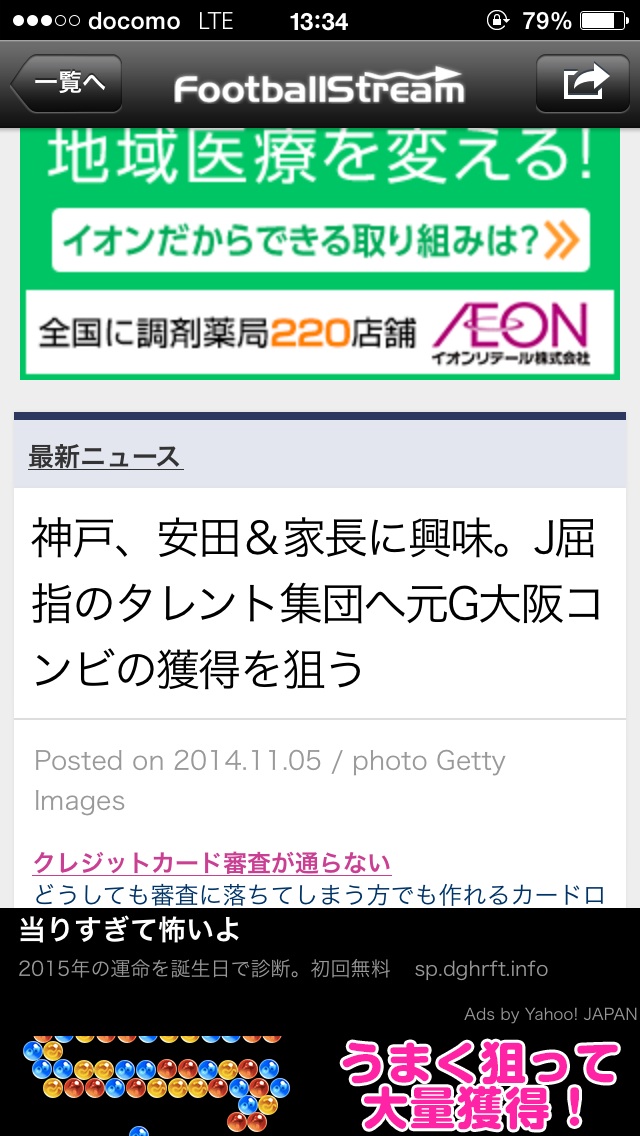640x1136 pixels.
Task: Open the クレジットカード審査が通らない ad link
Action: pos(212,863)
